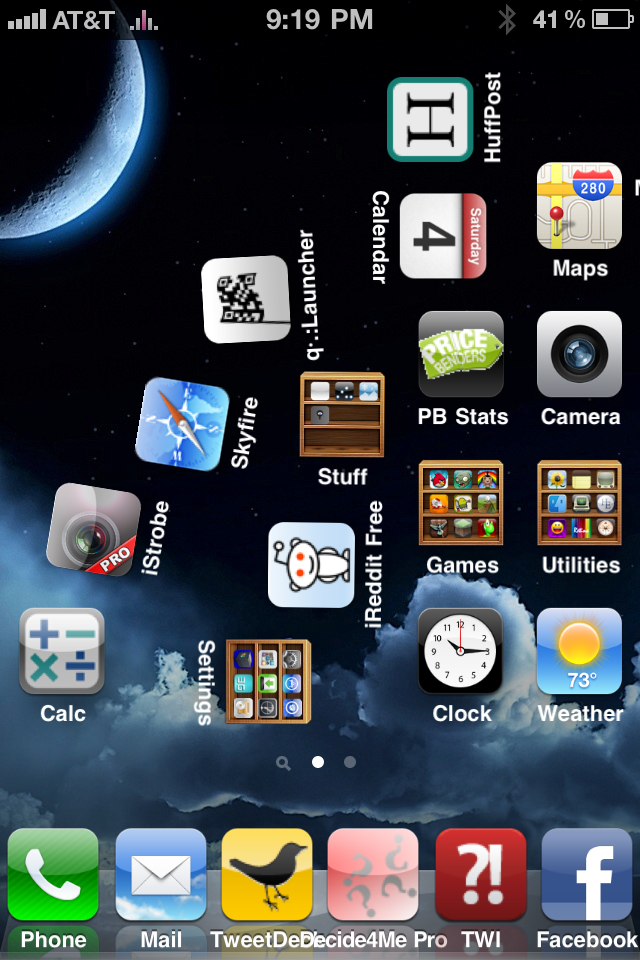Open Phone from the dock
This screenshot has height=960, width=640.
[53, 875]
